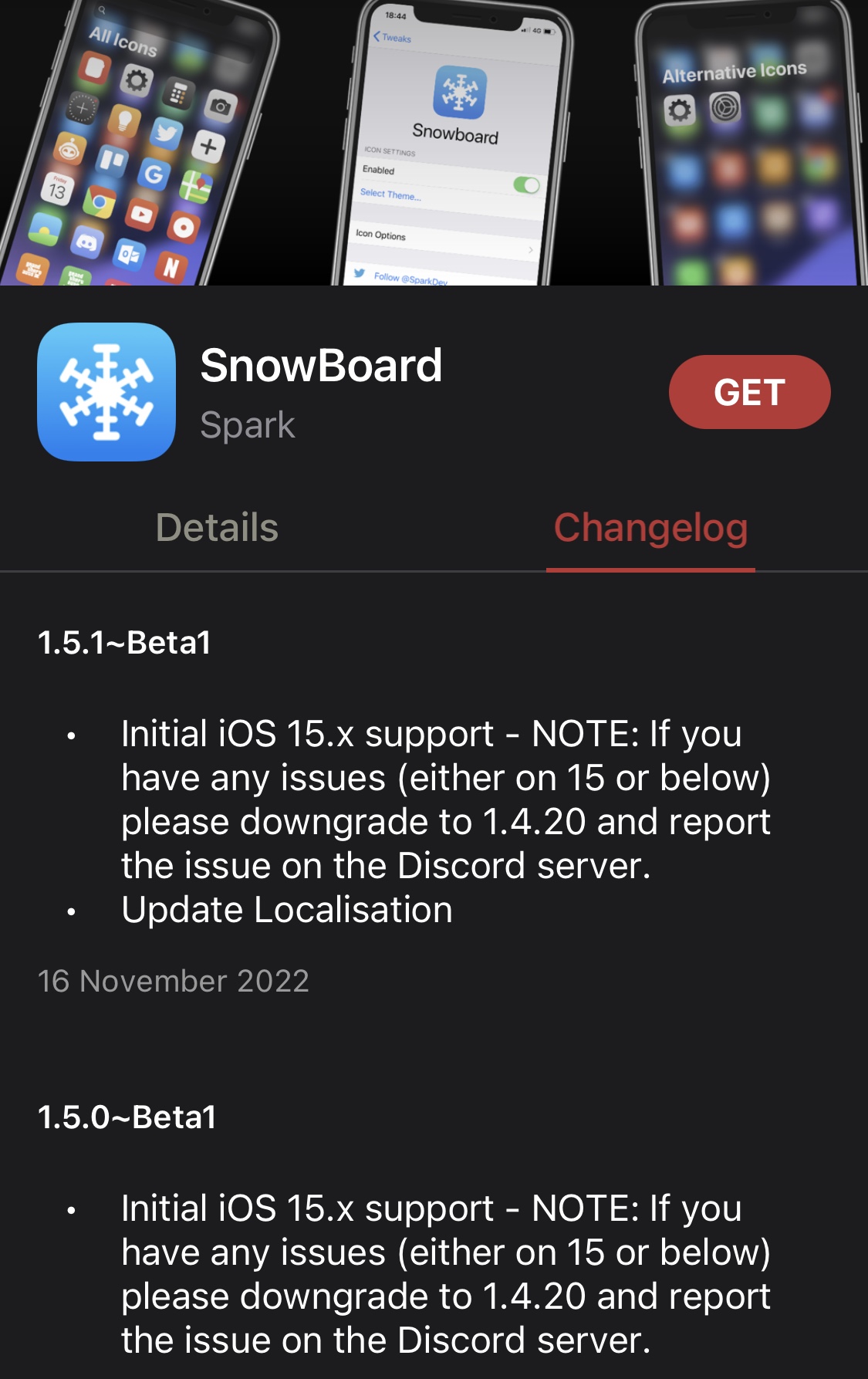The image size is (868, 1379).
Task: Open the Changelog tab
Action: tap(650, 529)
